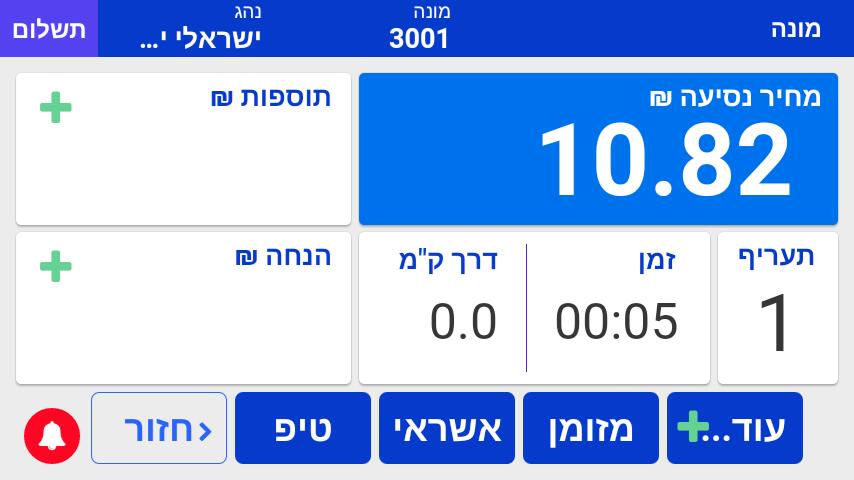854x480 pixels.
Task: Open the red alarm bell
Action: (x=52, y=436)
